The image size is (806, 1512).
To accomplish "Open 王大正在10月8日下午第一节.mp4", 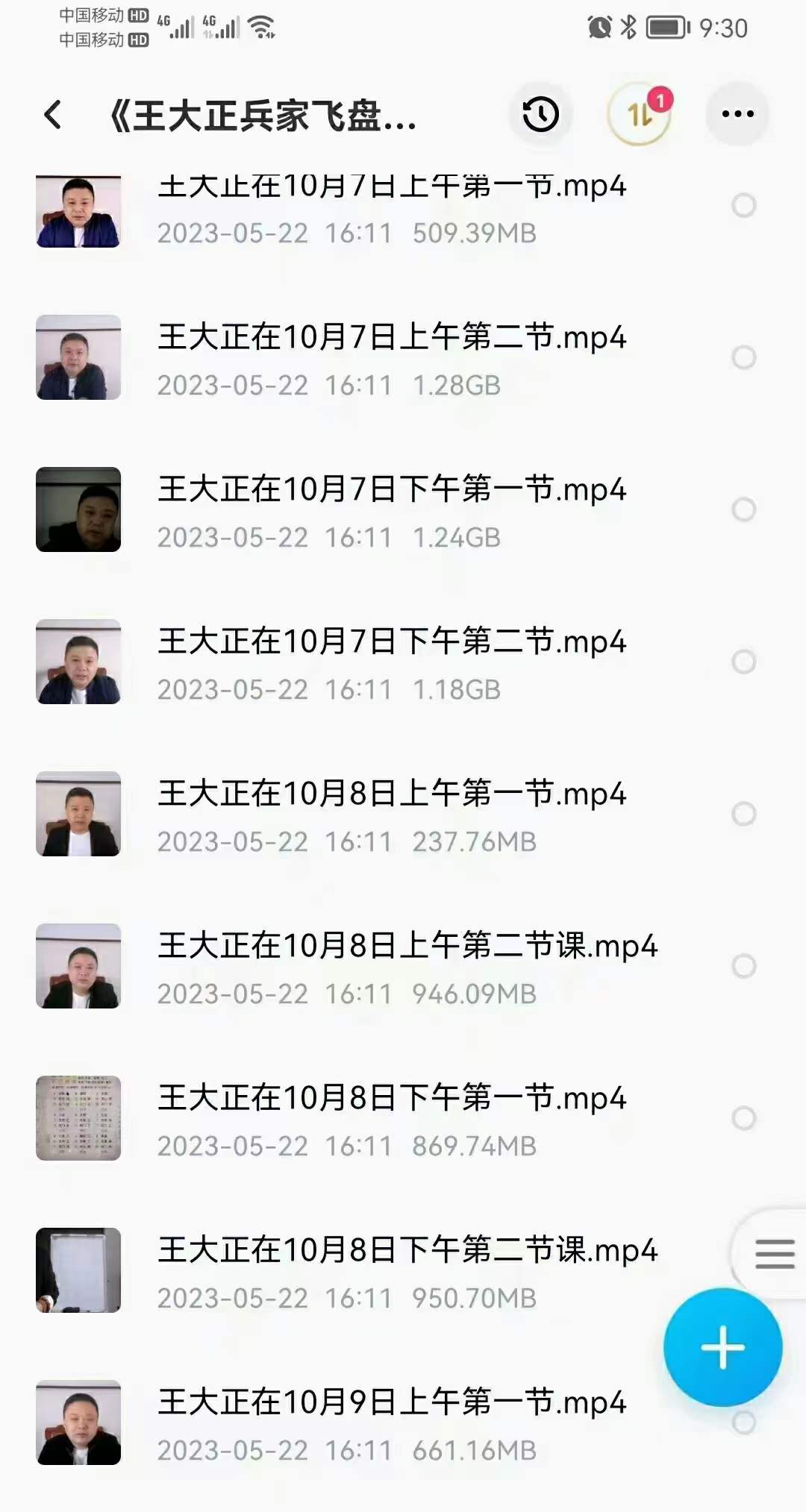I will pos(391,1099).
